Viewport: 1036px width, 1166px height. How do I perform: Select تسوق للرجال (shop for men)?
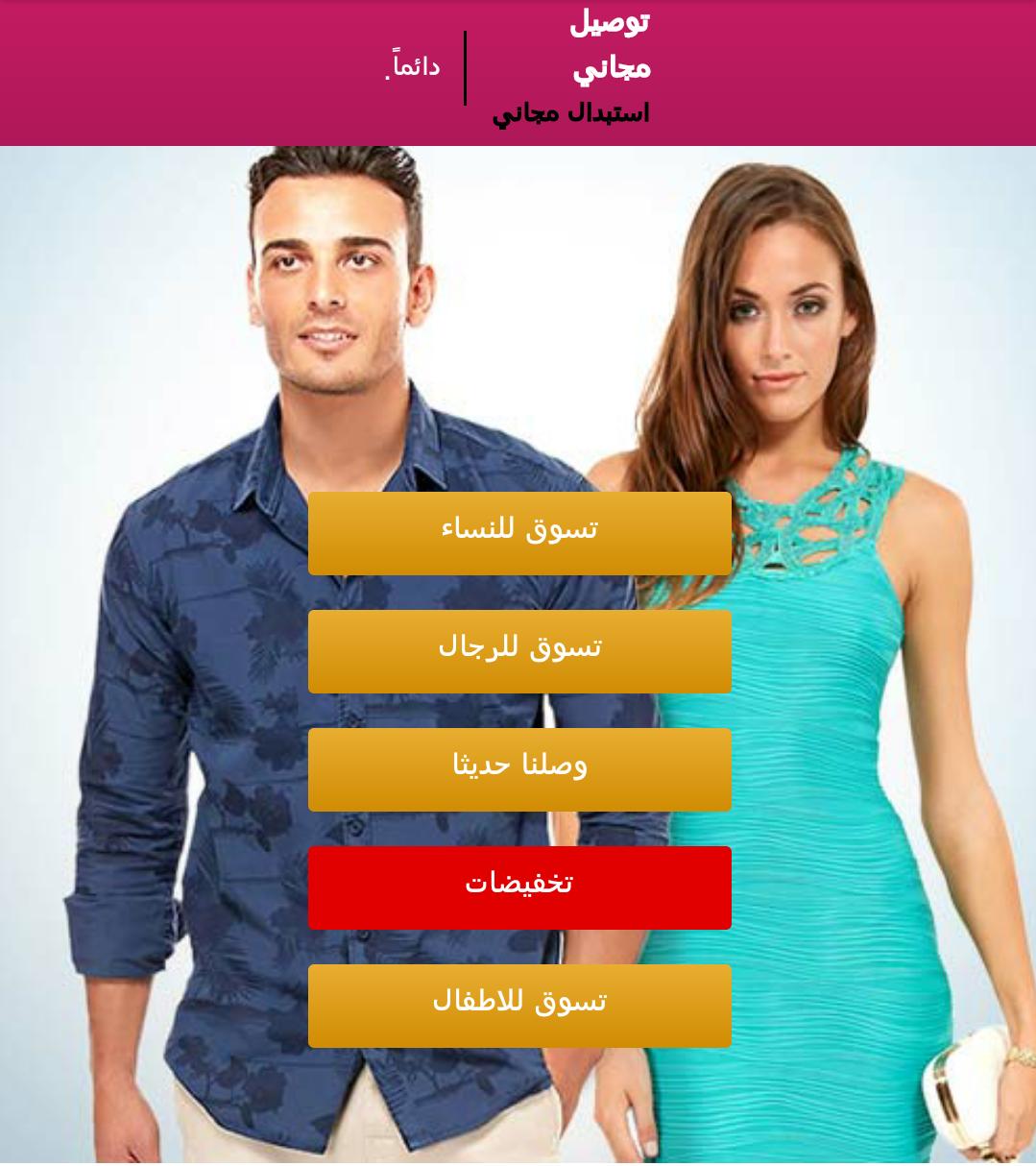click(519, 651)
